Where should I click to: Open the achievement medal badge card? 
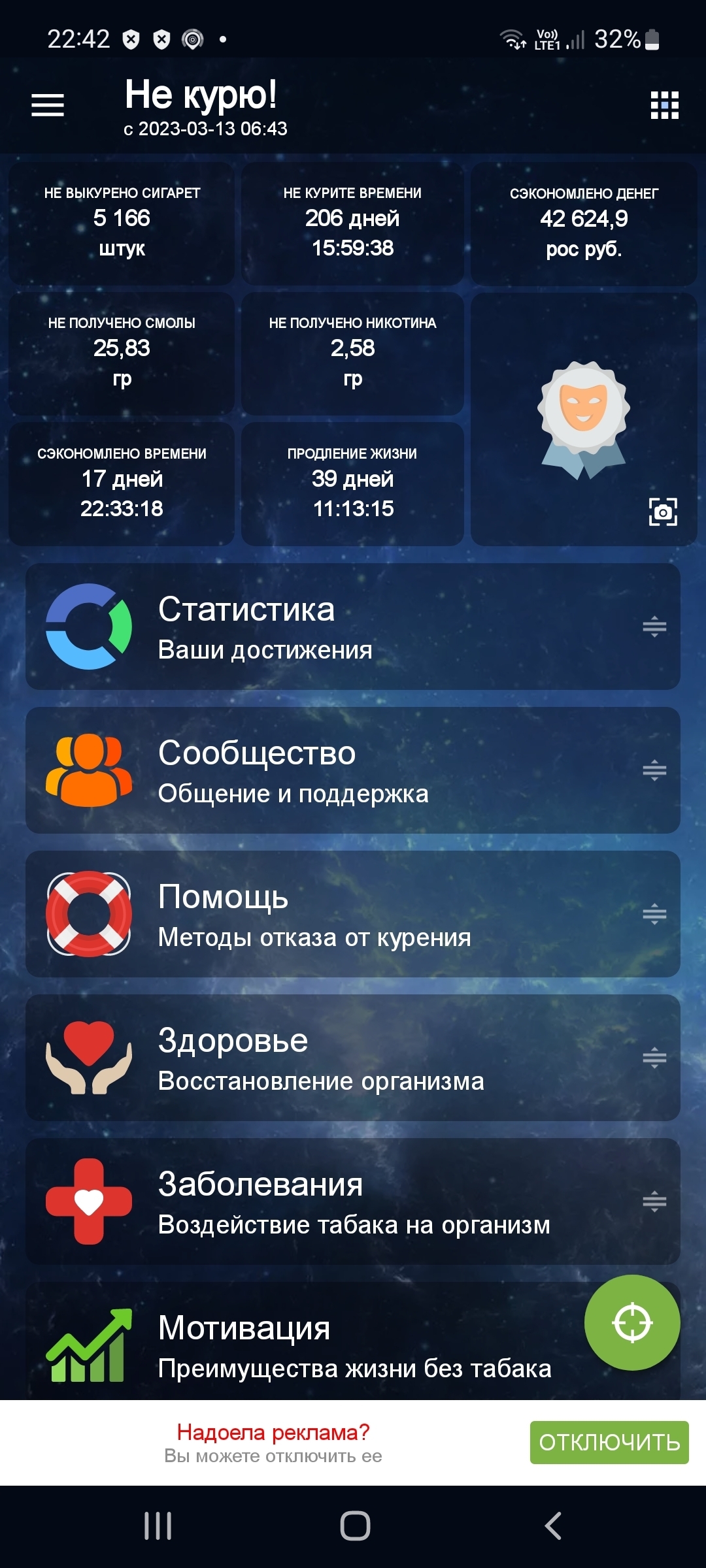pos(583,418)
